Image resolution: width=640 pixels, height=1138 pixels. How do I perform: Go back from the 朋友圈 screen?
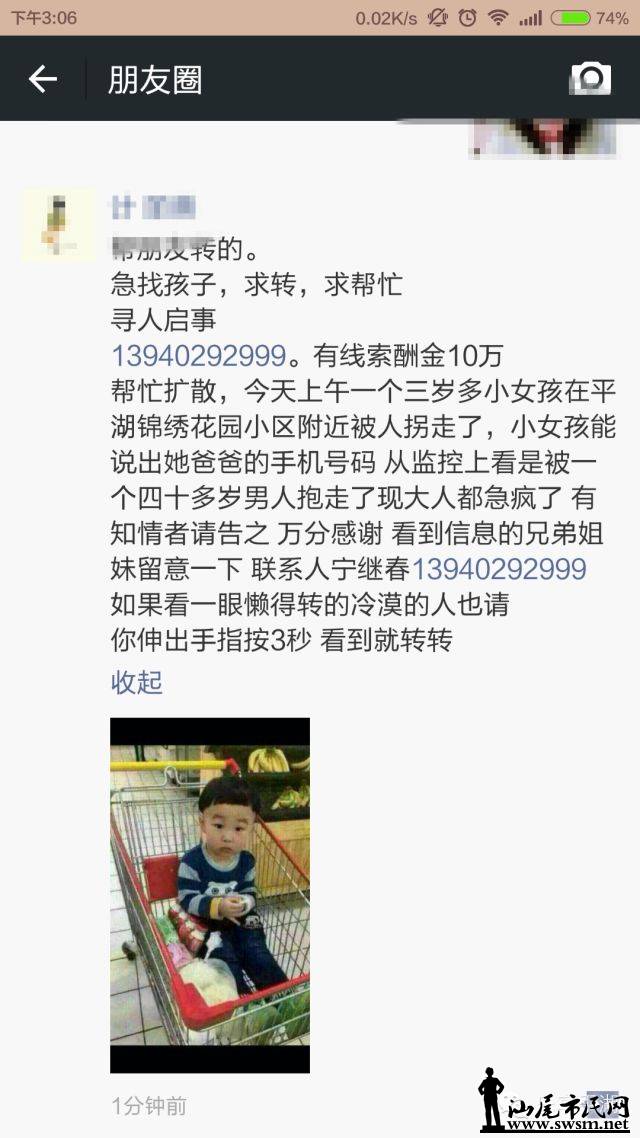(x=42, y=79)
